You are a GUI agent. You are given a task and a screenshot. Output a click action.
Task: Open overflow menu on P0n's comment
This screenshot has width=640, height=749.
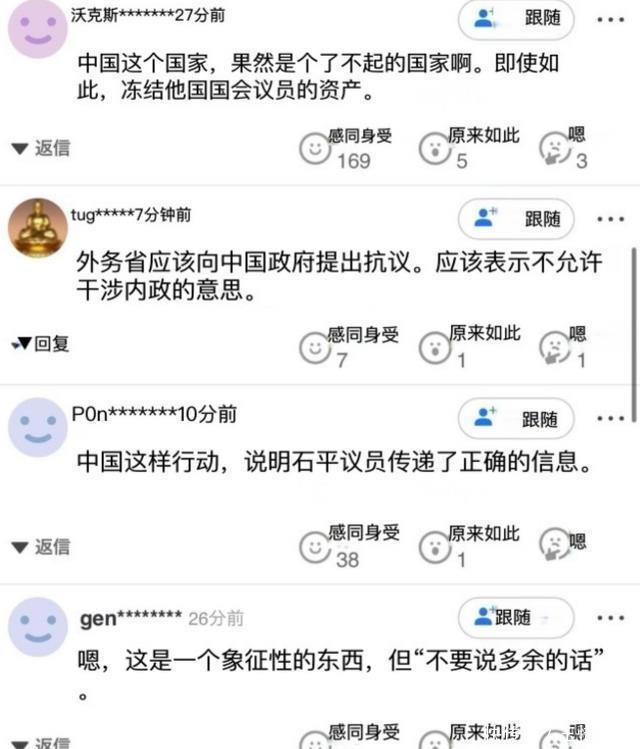click(611, 419)
